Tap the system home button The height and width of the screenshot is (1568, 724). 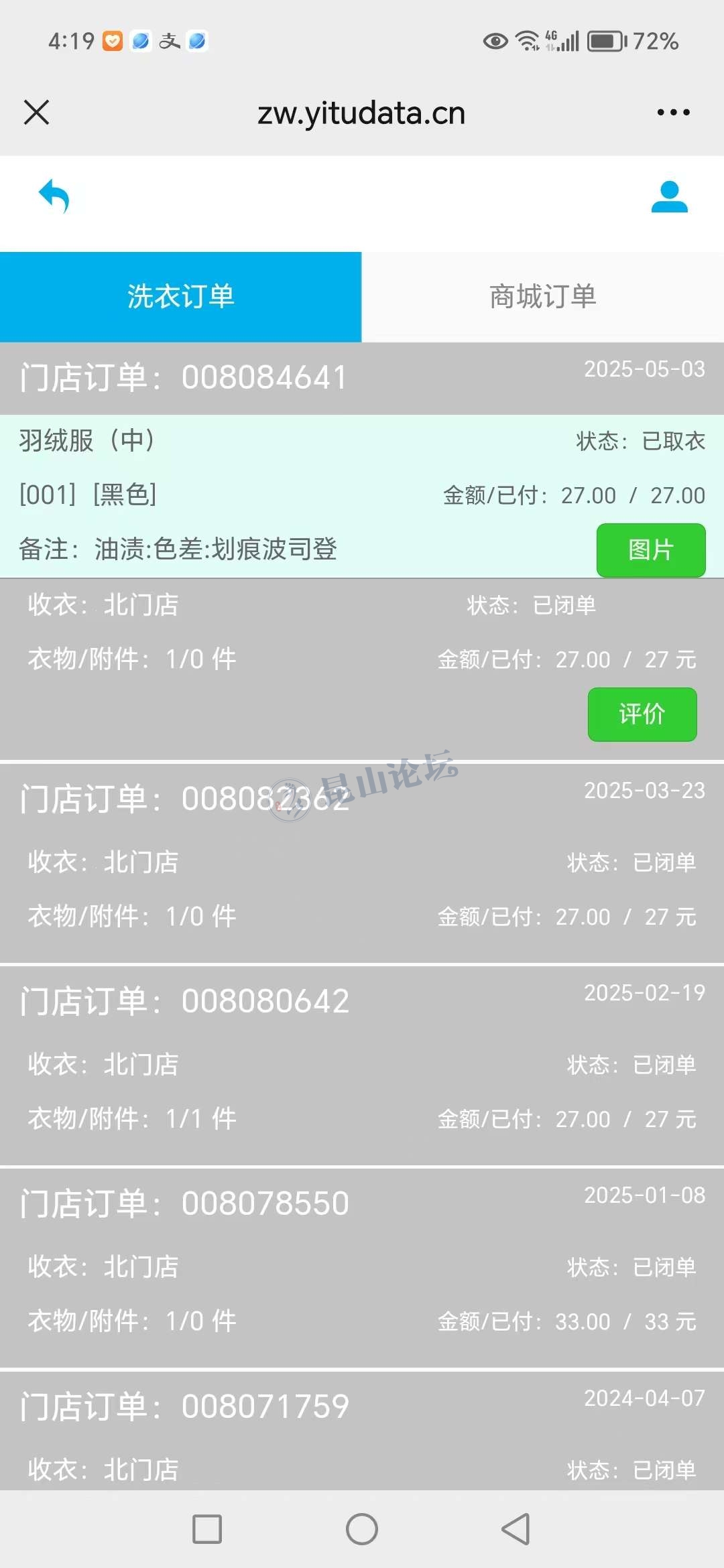pos(362,1529)
